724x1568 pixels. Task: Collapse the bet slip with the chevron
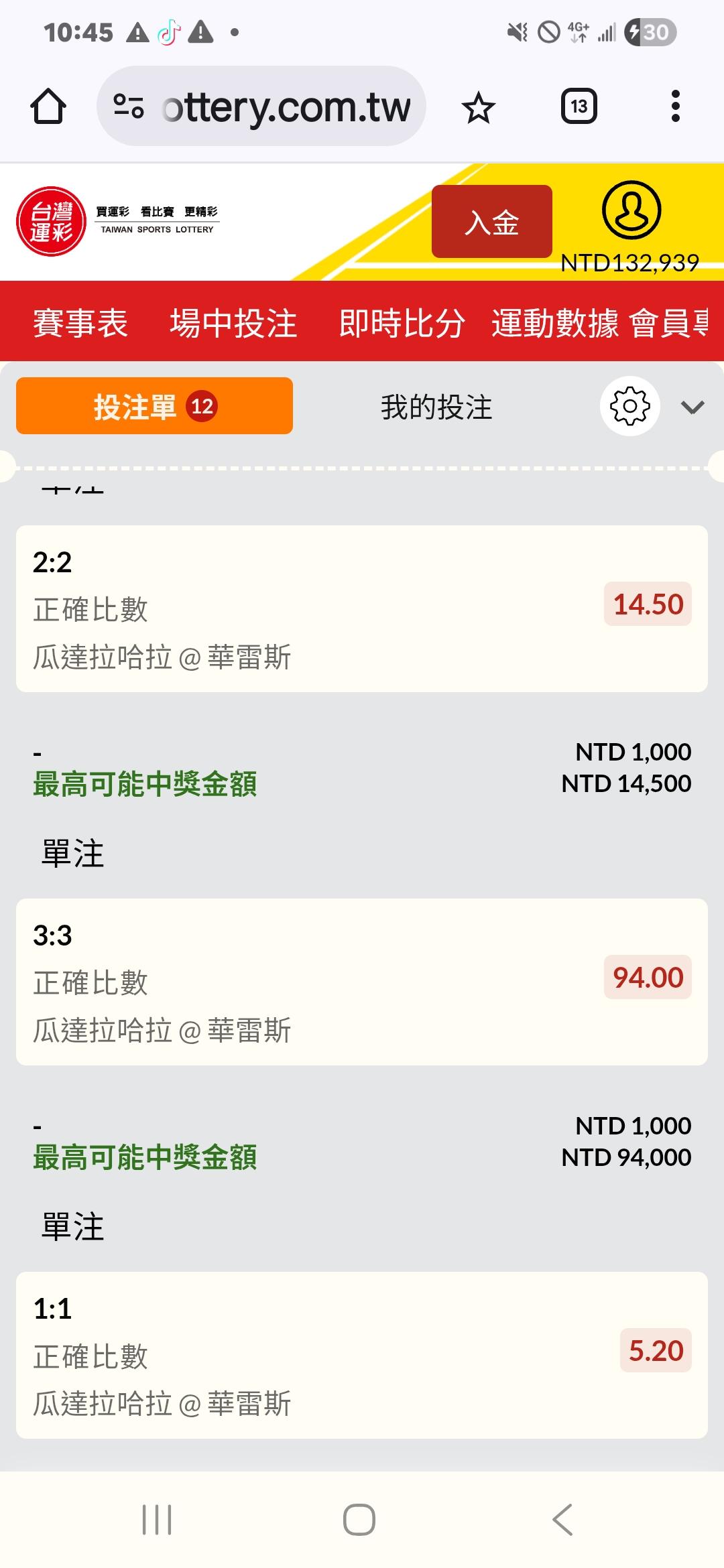tap(692, 407)
